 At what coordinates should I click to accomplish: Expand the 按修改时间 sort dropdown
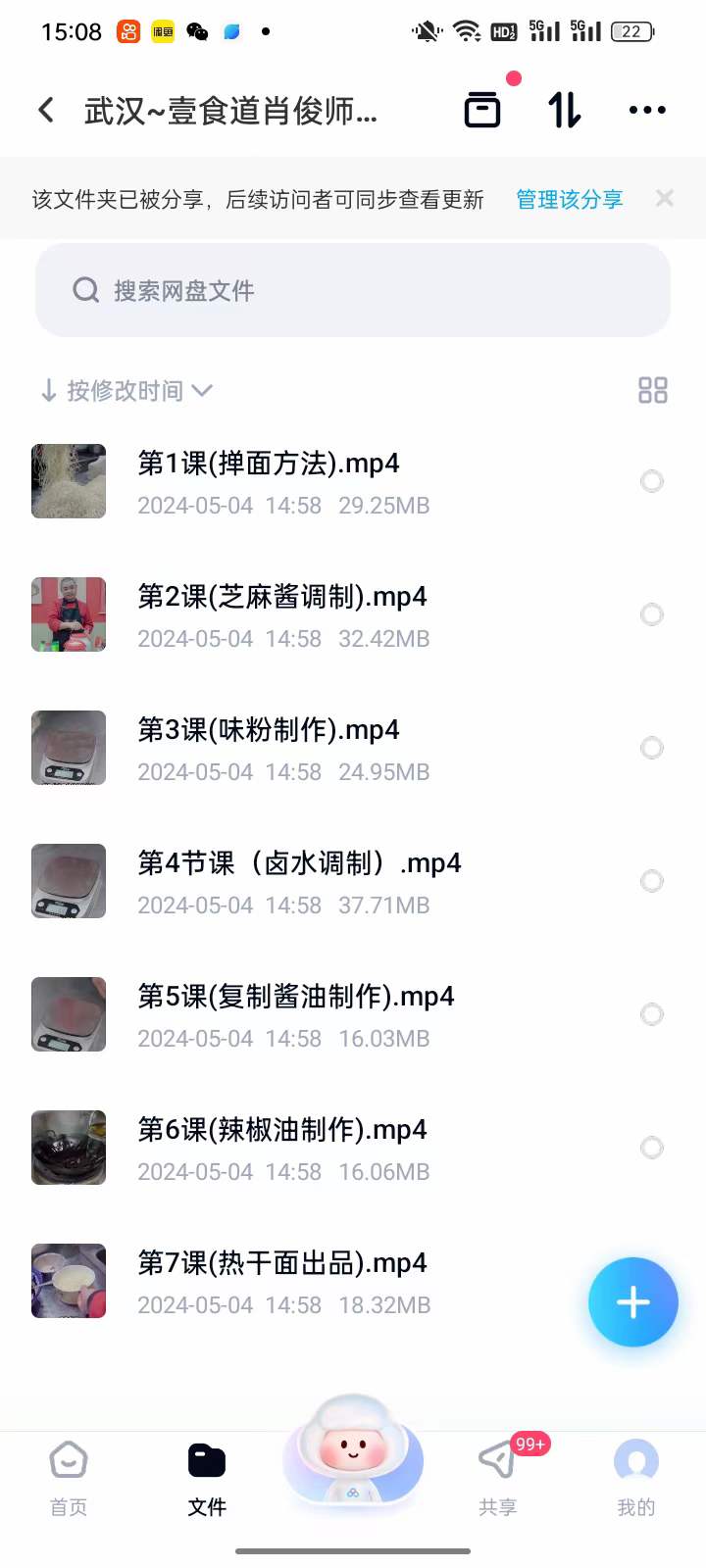pyautogui.click(x=126, y=390)
